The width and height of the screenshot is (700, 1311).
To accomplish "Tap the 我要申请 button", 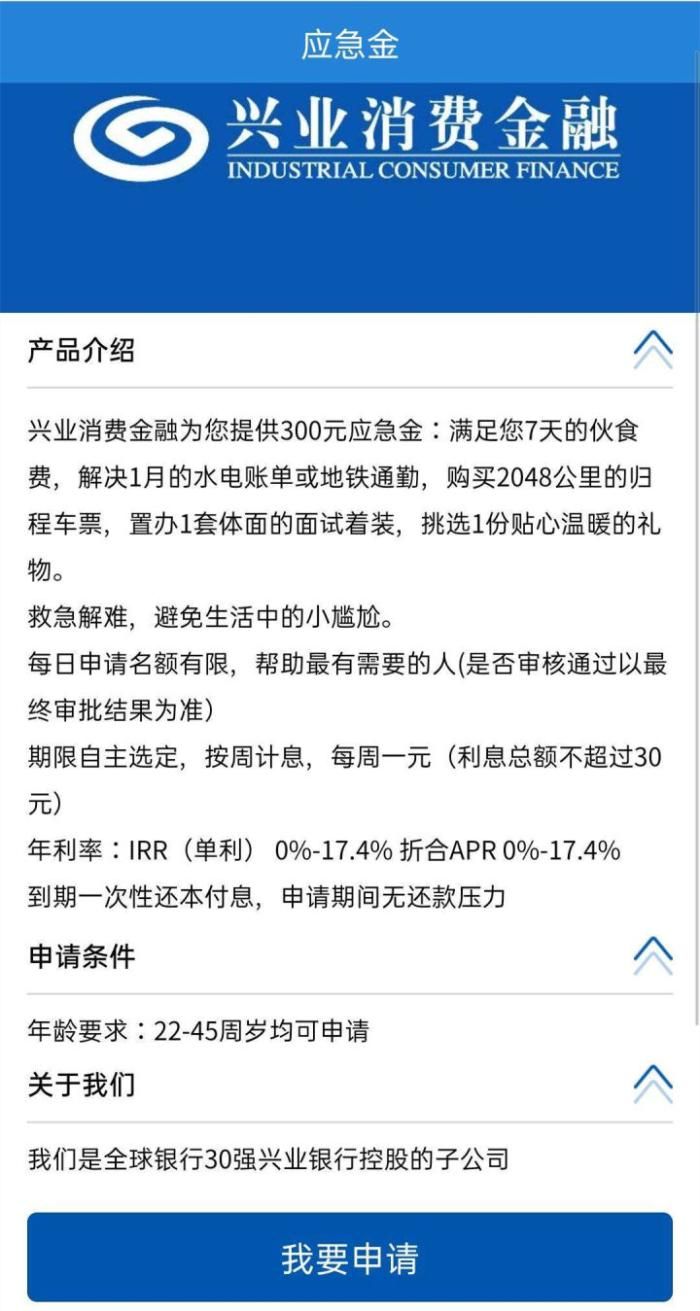I will click(349, 1257).
